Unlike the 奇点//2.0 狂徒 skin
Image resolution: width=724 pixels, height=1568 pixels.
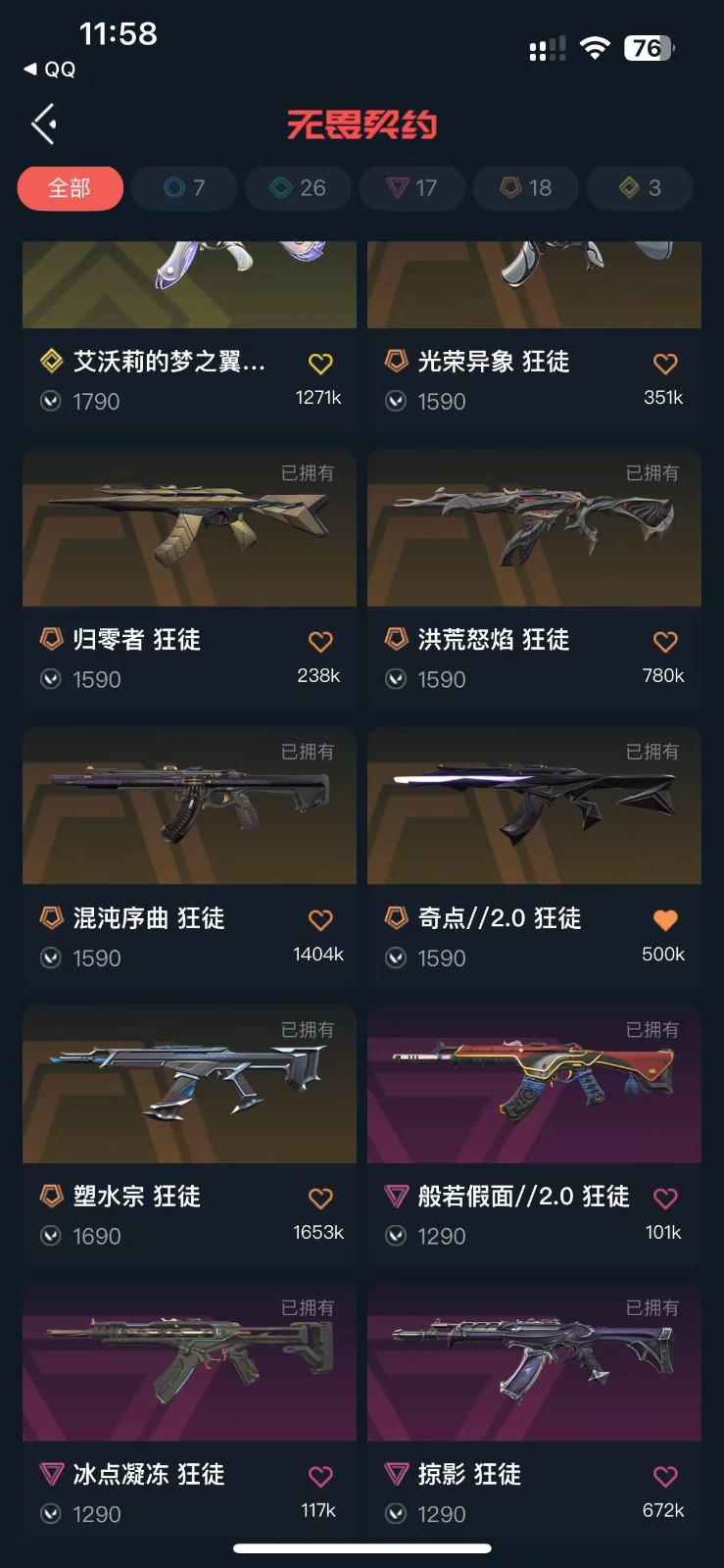(665, 920)
